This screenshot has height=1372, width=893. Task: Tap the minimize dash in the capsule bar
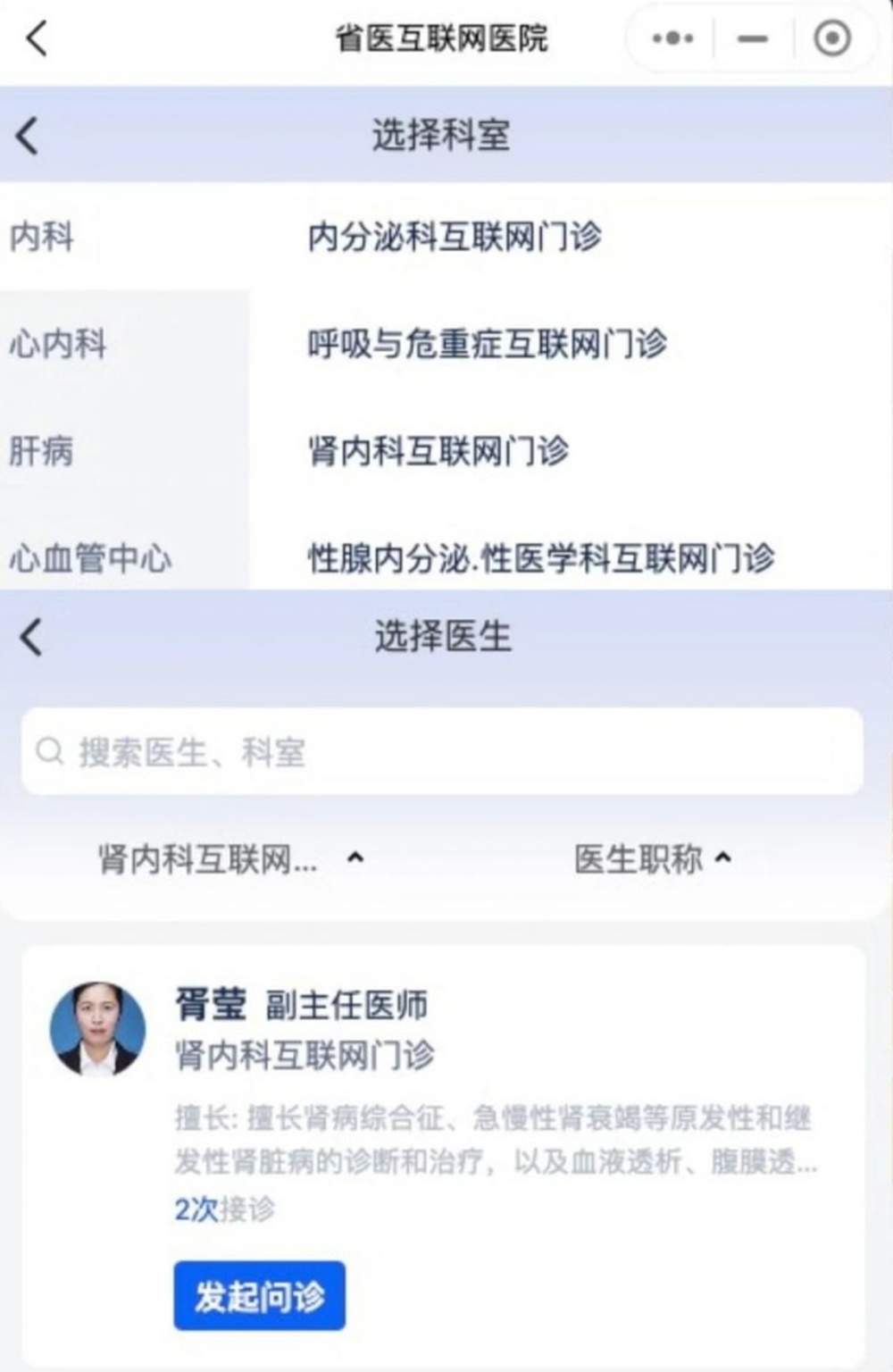tap(753, 39)
